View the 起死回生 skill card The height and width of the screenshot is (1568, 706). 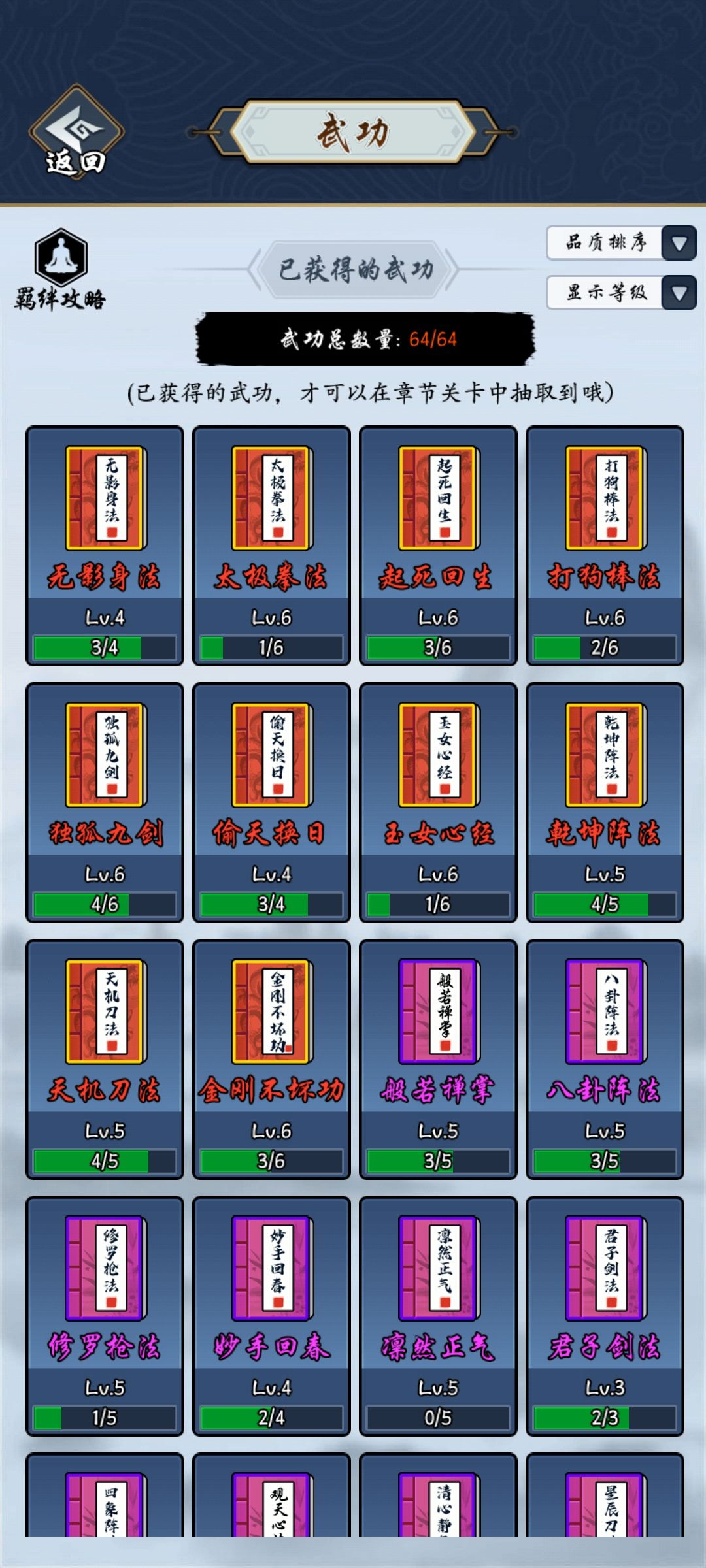coord(438,546)
